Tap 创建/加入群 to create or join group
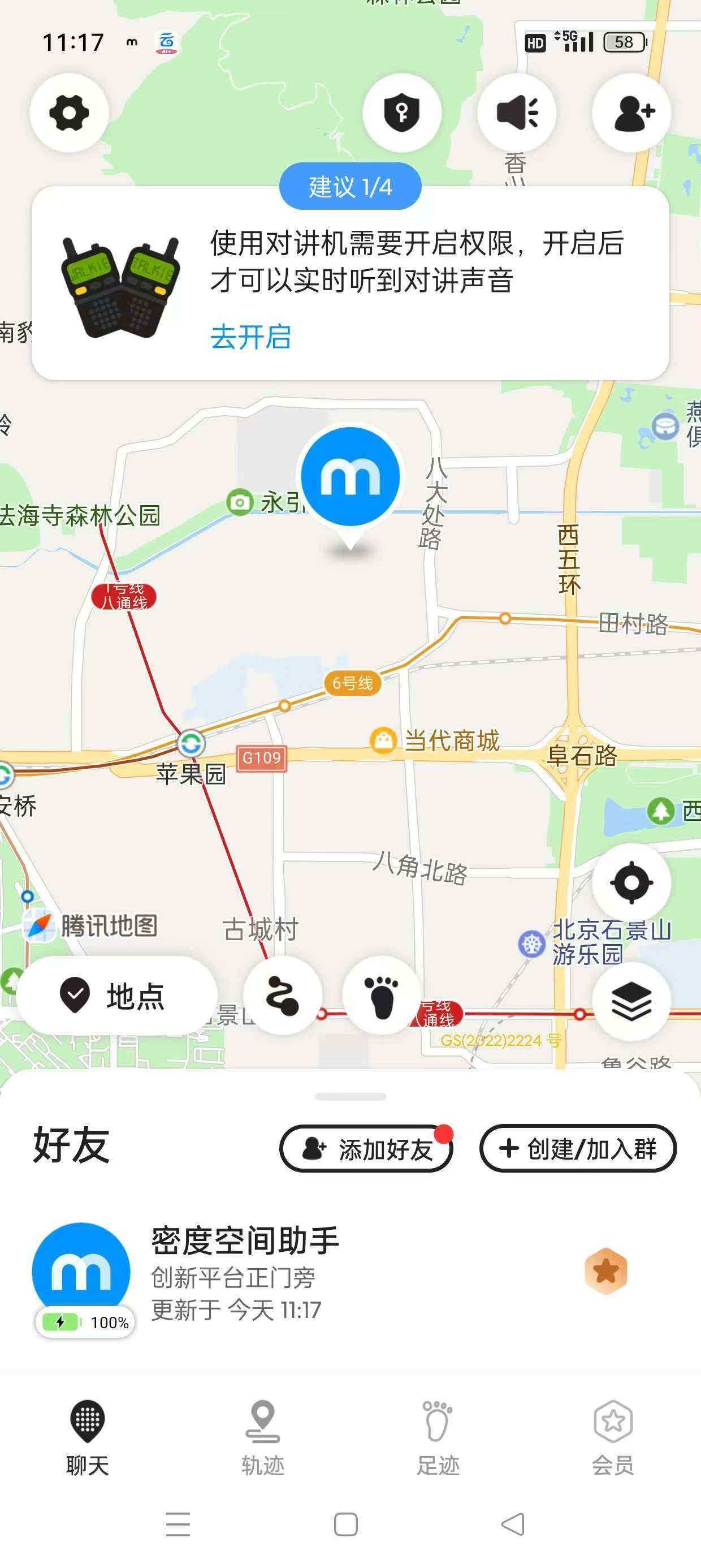The width and height of the screenshot is (701, 1568). (x=577, y=1149)
